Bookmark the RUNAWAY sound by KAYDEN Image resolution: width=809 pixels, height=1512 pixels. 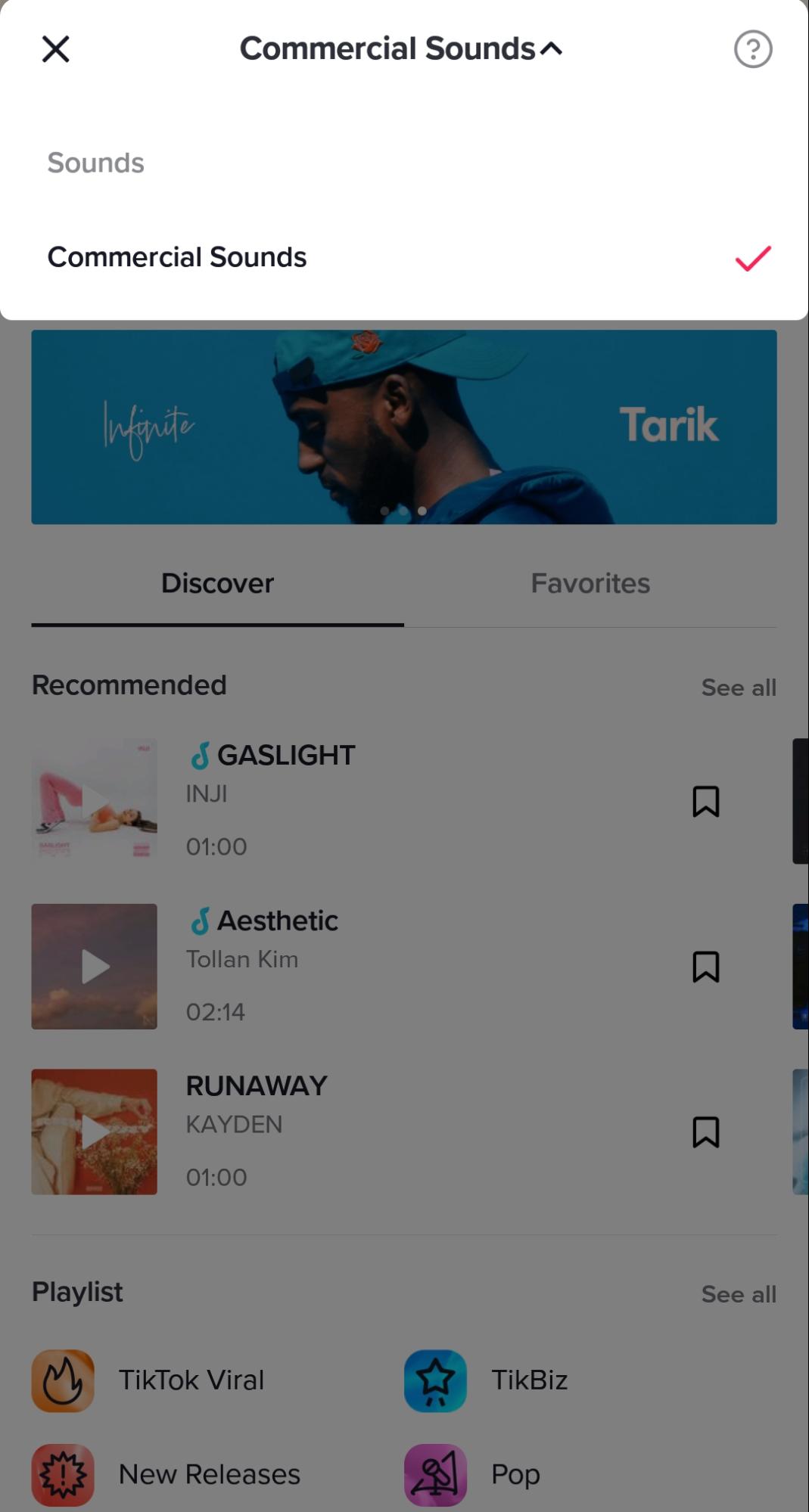706,1132
